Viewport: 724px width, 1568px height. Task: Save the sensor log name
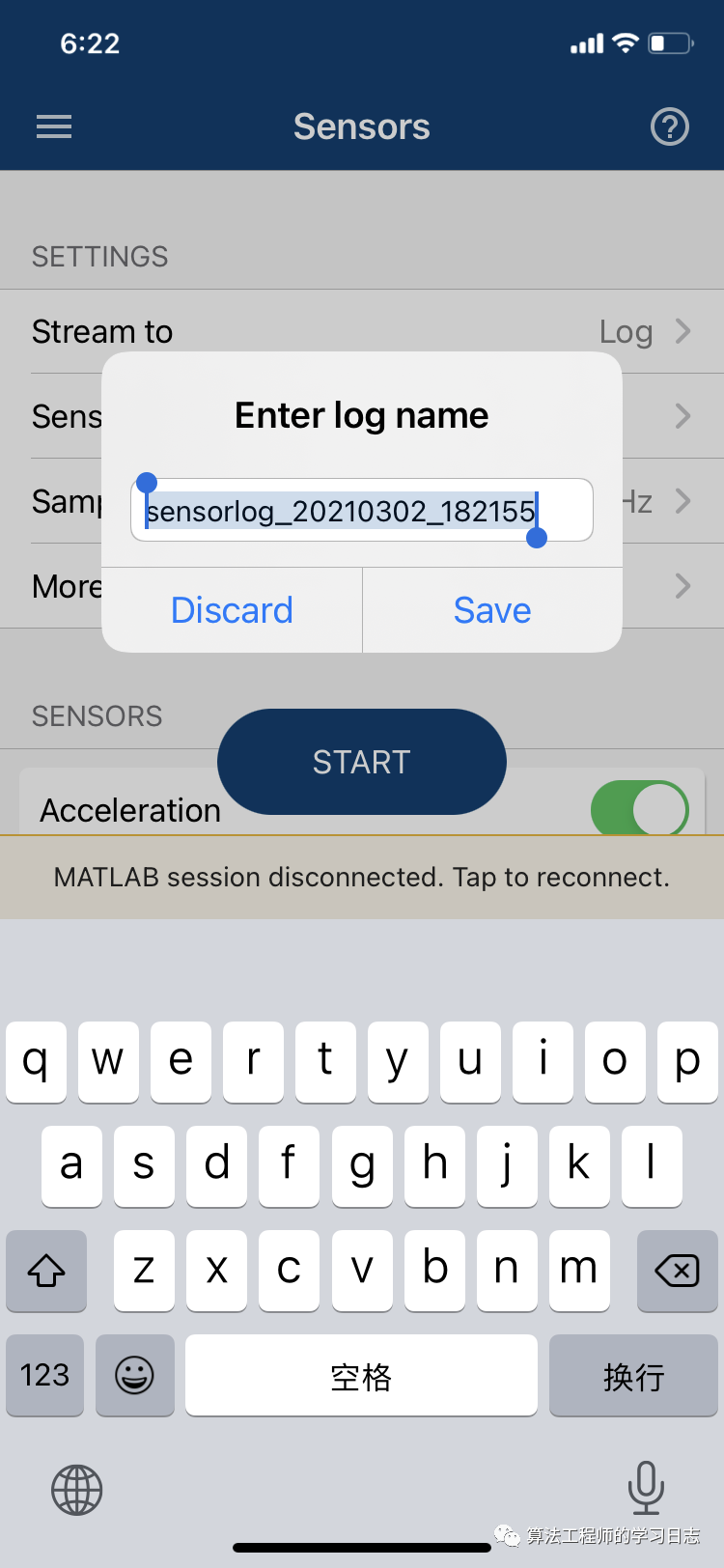[492, 610]
